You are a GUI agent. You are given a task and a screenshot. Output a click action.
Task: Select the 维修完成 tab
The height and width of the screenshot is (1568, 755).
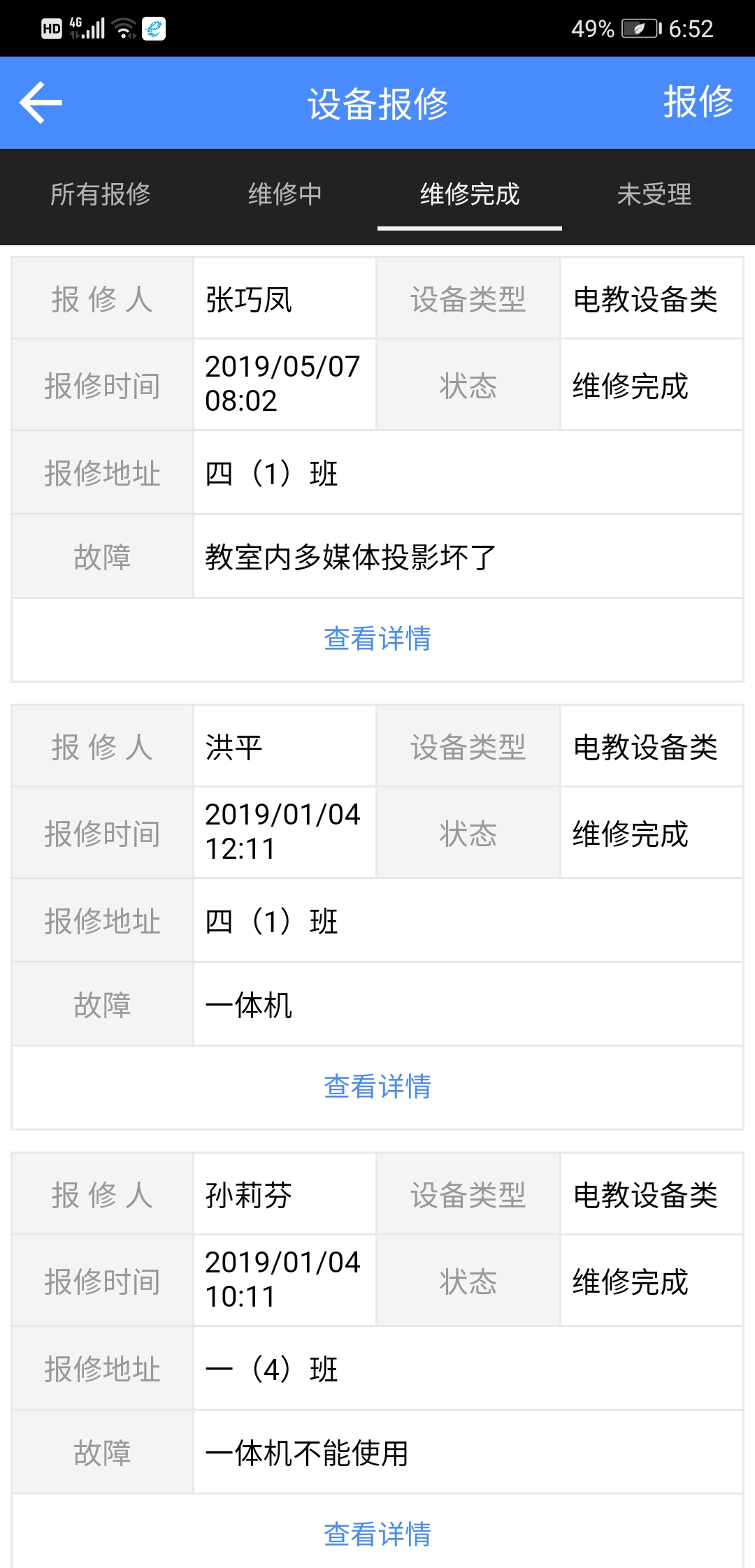[x=470, y=194]
